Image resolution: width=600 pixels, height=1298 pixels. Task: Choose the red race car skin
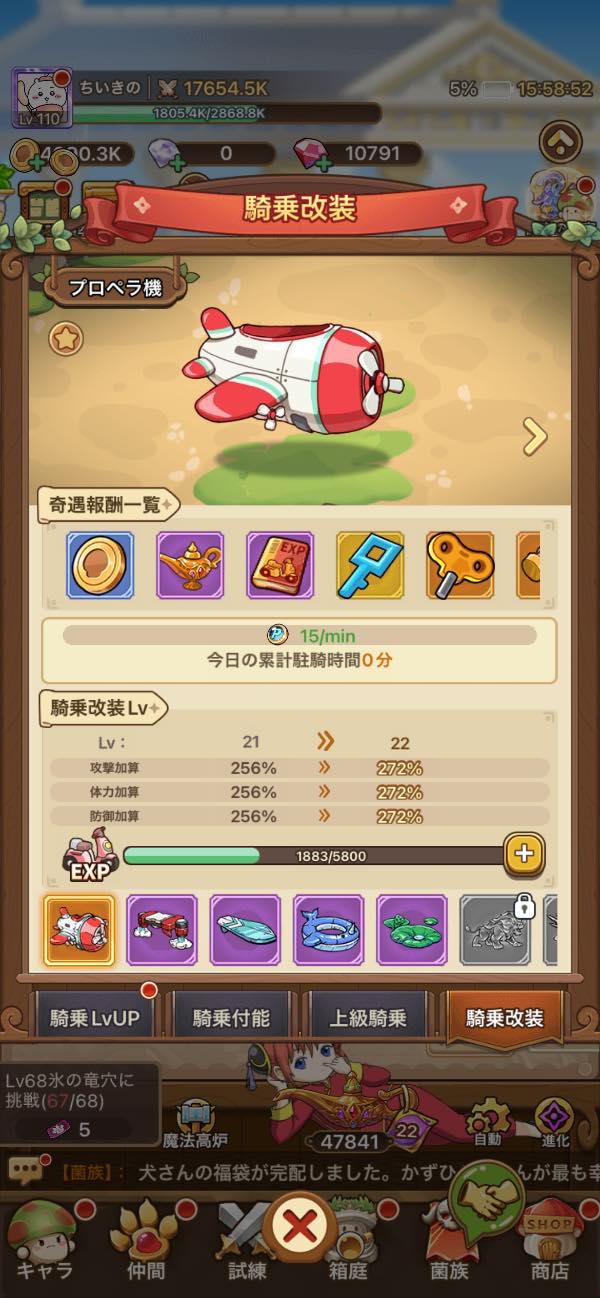click(162, 930)
